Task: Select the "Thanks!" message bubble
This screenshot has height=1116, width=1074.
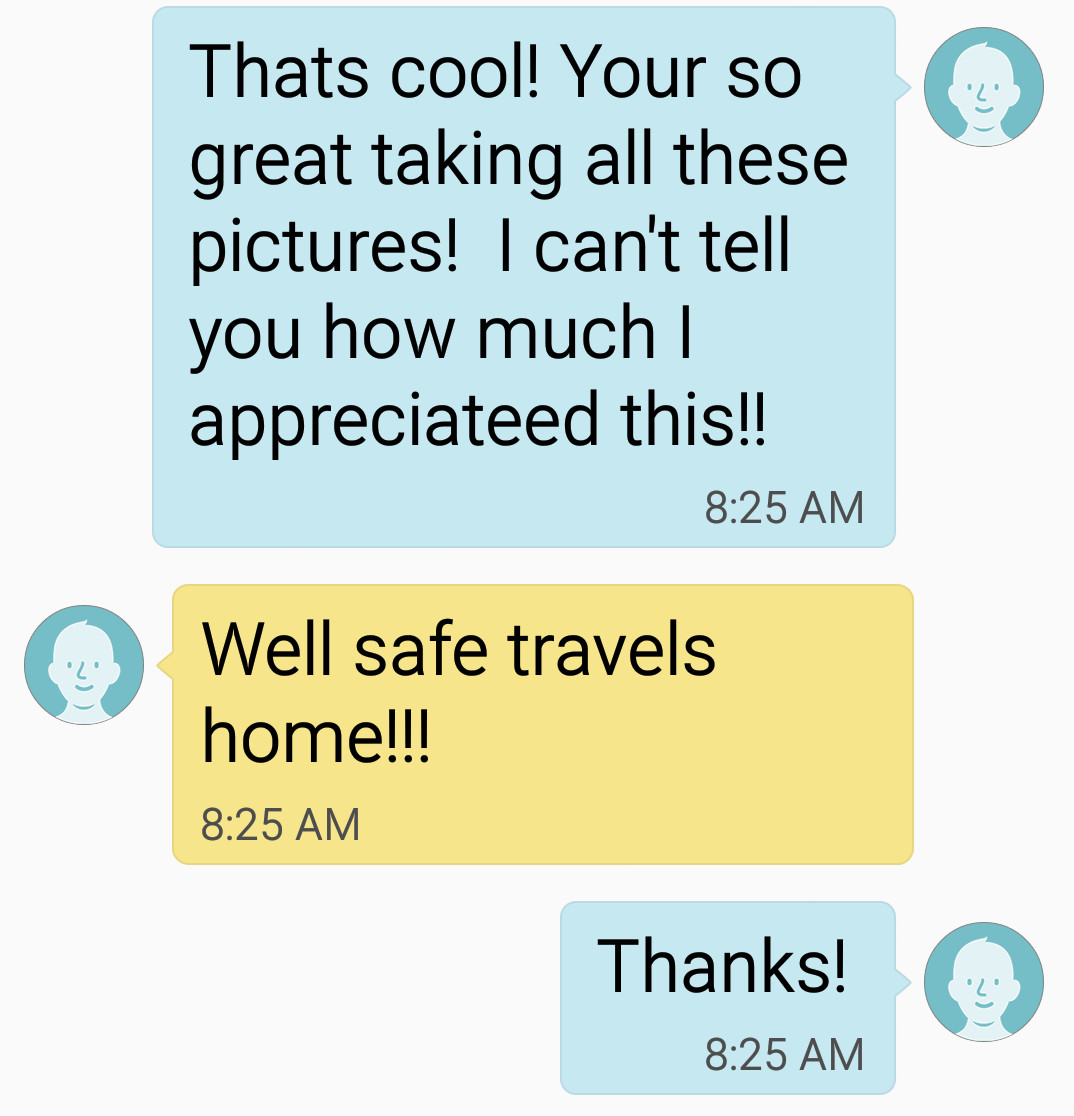Action: (727, 997)
